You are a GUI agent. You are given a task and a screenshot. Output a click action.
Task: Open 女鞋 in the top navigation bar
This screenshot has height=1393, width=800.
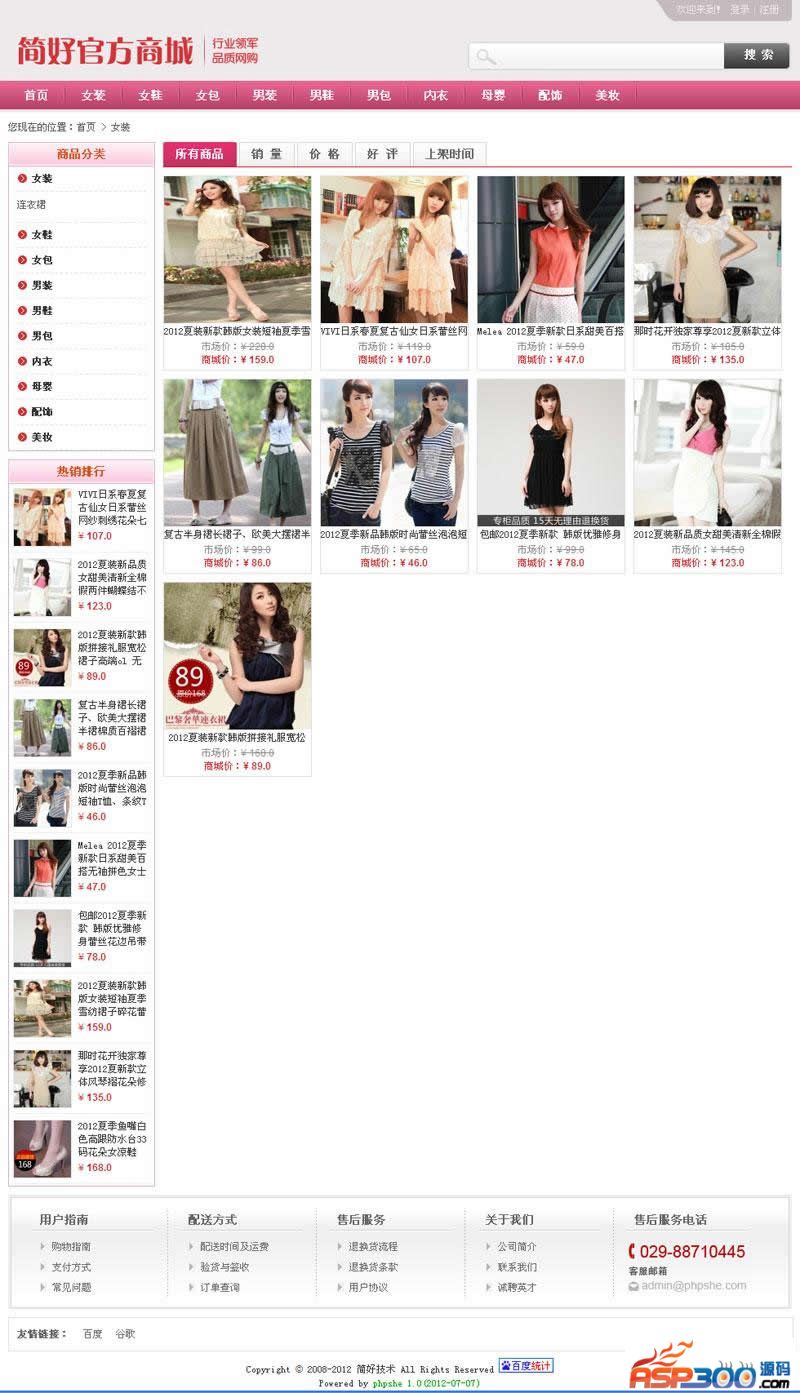coord(150,95)
